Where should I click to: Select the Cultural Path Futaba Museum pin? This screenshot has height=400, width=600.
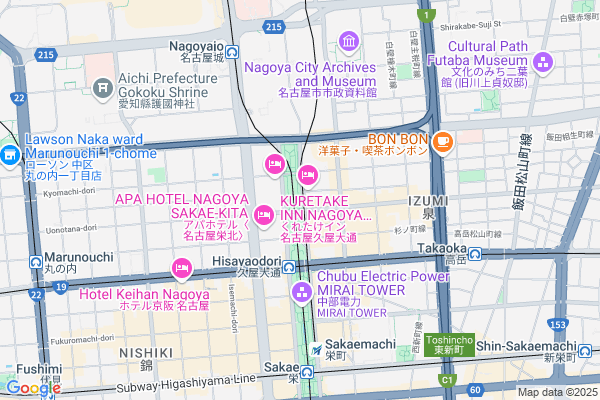coord(543,64)
